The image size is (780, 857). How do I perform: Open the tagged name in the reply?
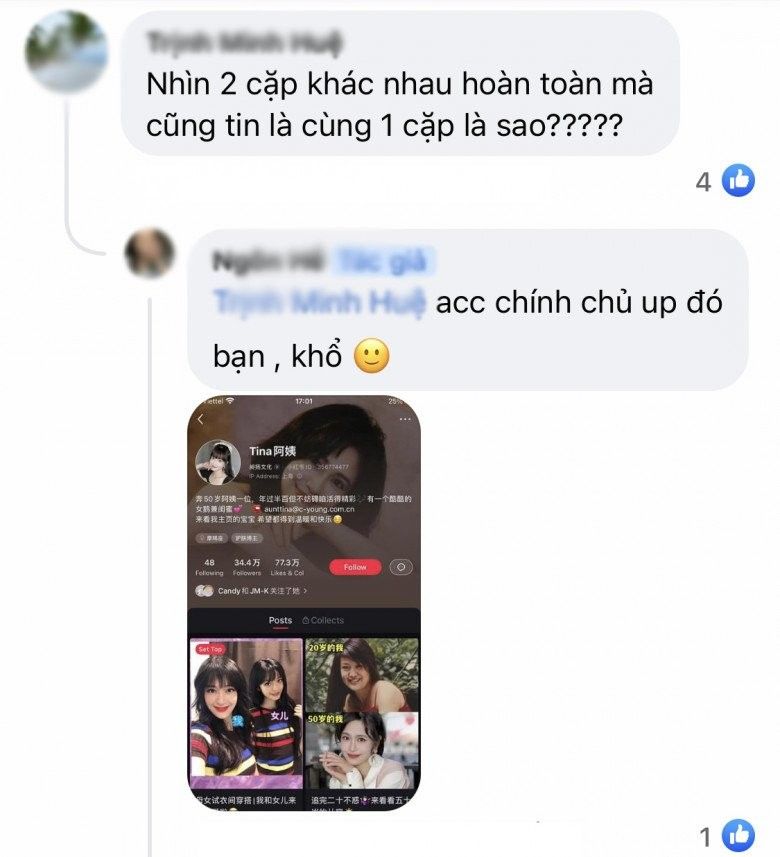point(319,301)
